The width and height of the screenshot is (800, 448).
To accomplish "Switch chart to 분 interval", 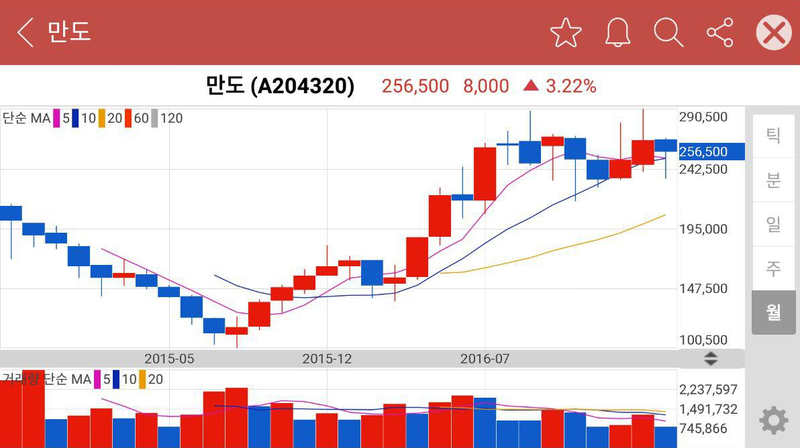I will pos(773,180).
